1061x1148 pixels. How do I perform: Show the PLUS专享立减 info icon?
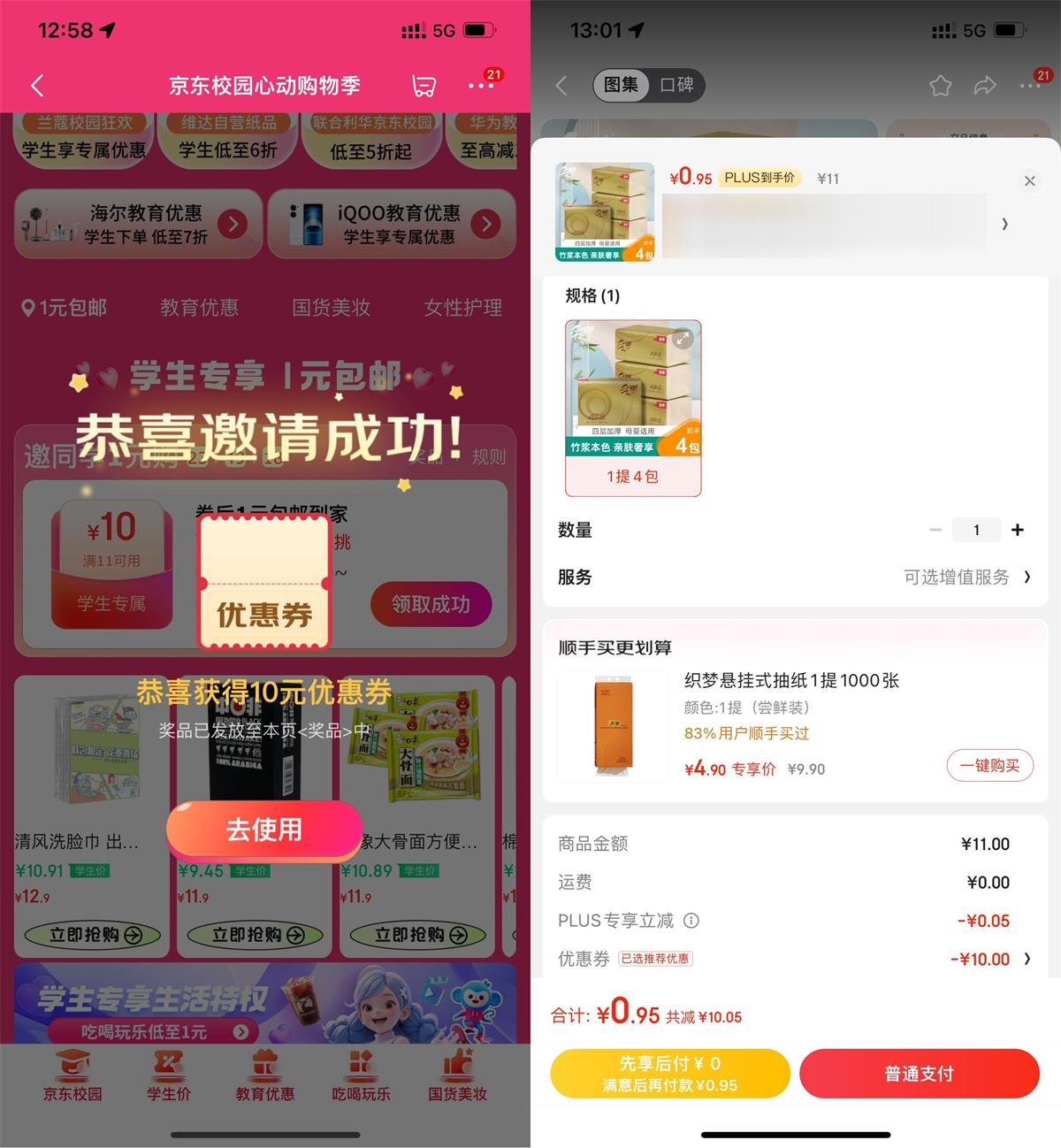point(691,921)
